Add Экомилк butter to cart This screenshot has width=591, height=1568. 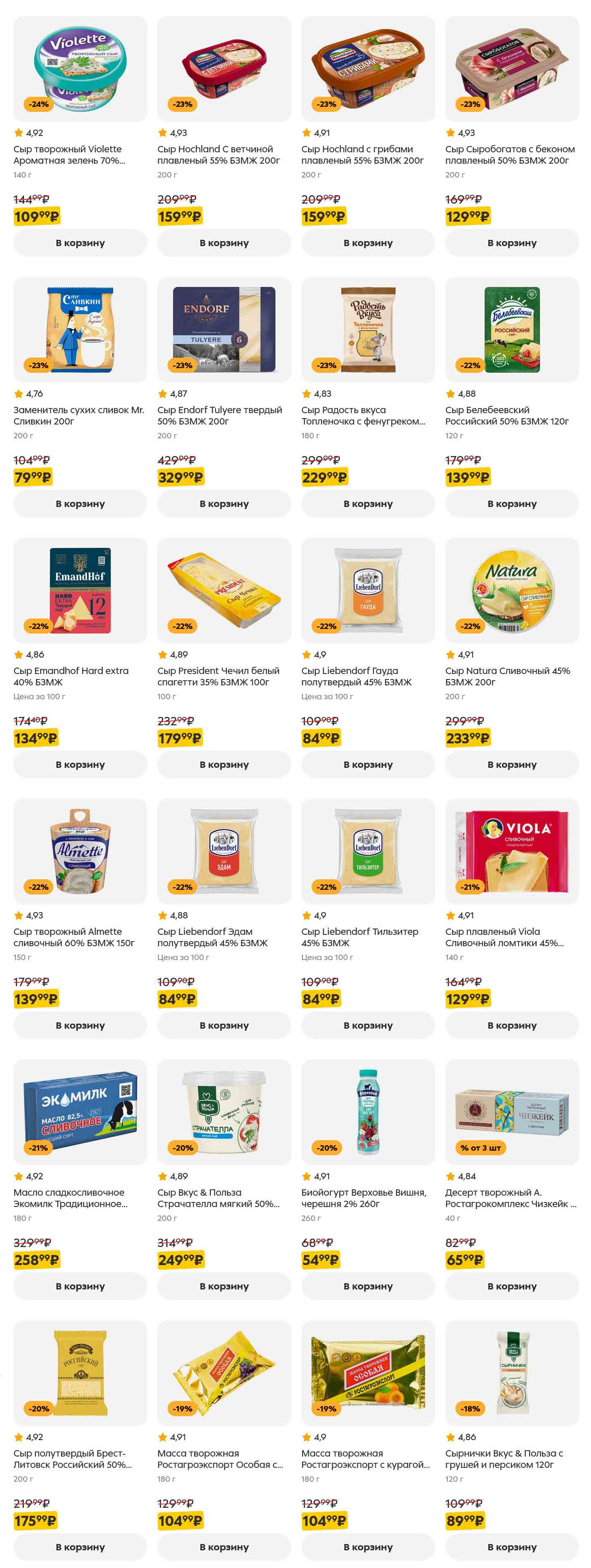[x=80, y=1286]
